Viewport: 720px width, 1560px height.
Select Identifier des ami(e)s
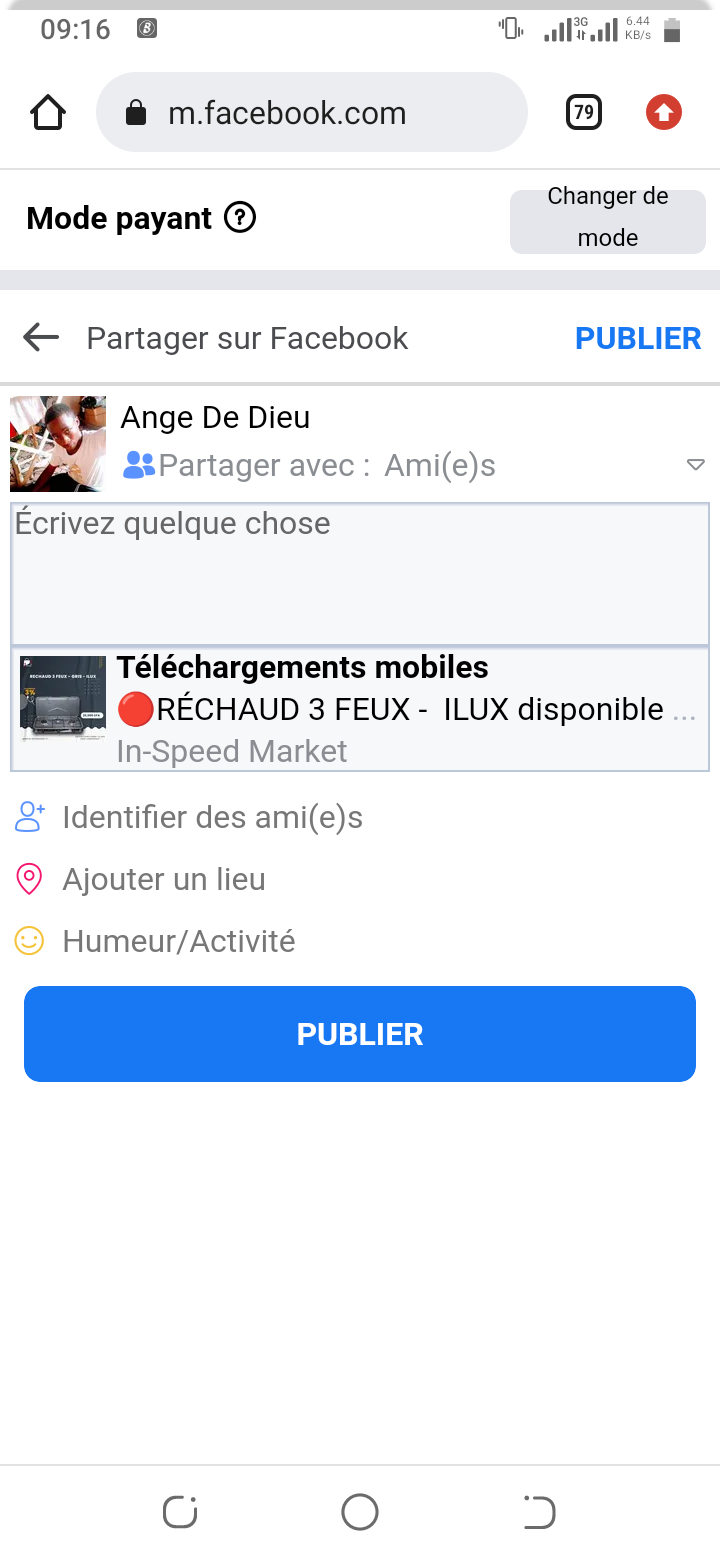pyautogui.click(x=212, y=817)
